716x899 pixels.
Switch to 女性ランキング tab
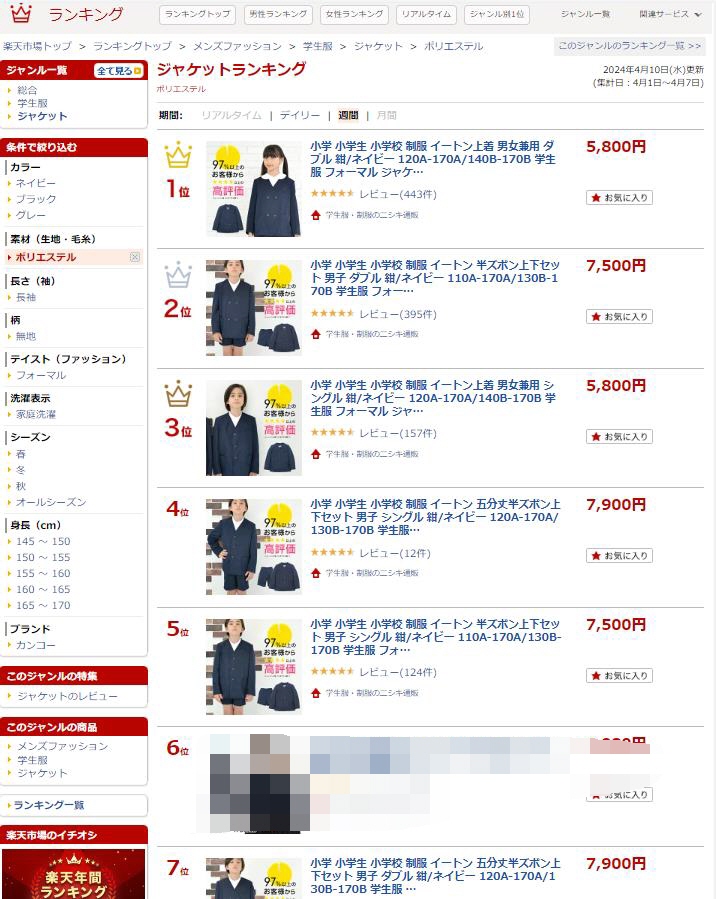(x=354, y=14)
